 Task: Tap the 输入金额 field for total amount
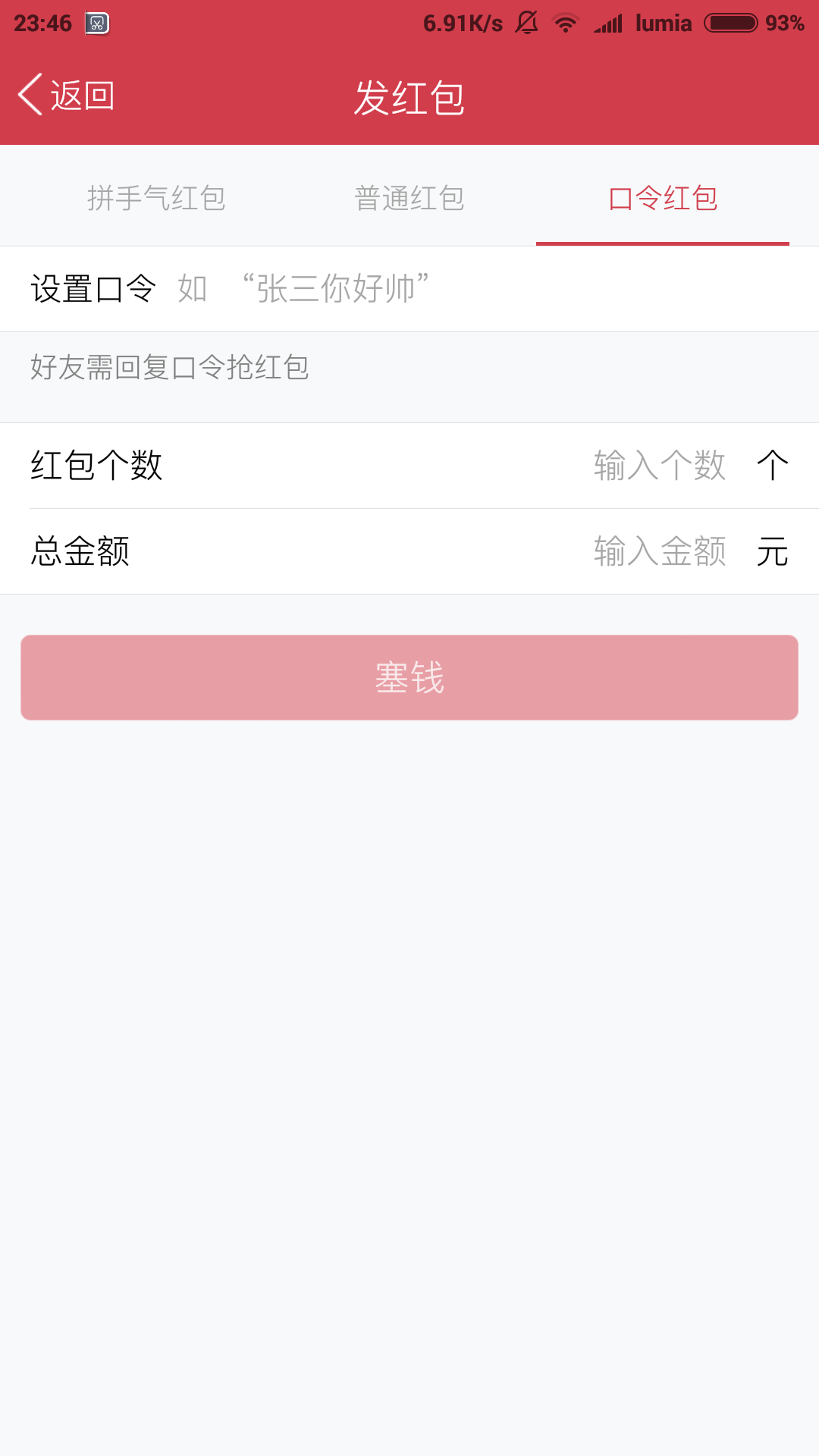click(x=658, y=553)
